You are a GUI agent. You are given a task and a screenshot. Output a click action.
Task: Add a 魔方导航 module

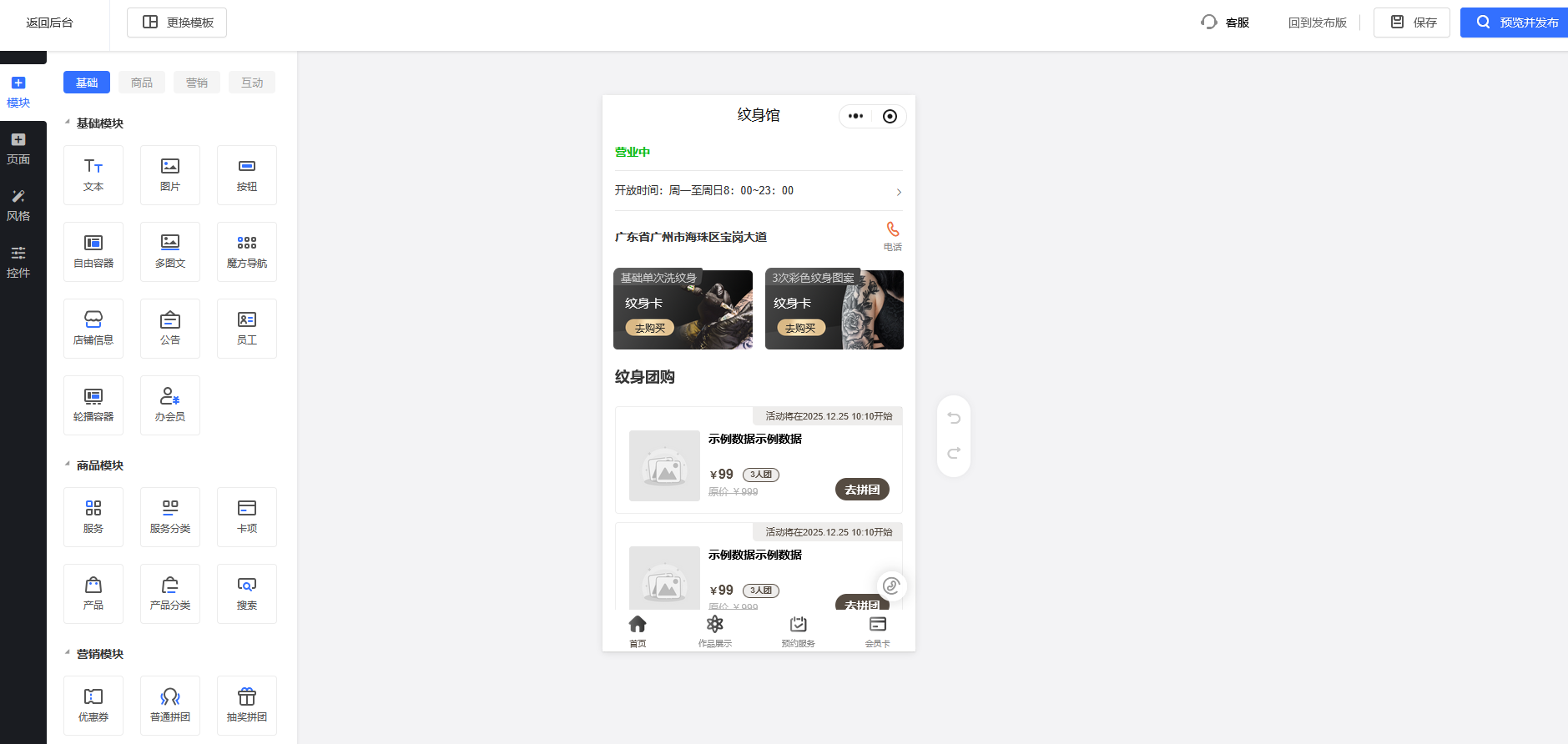(x=247, y=252)
